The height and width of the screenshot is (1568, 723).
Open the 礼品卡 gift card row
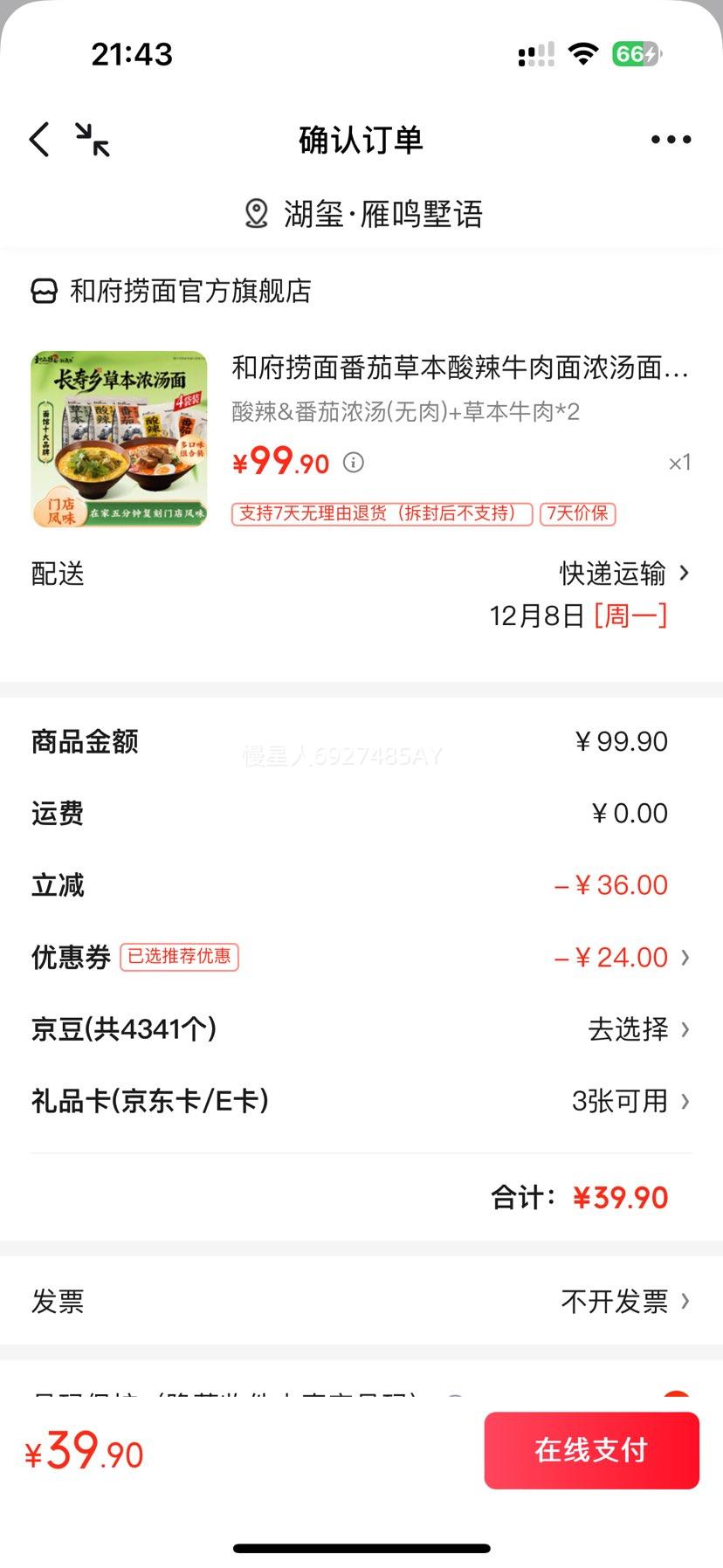point(629,1101)
